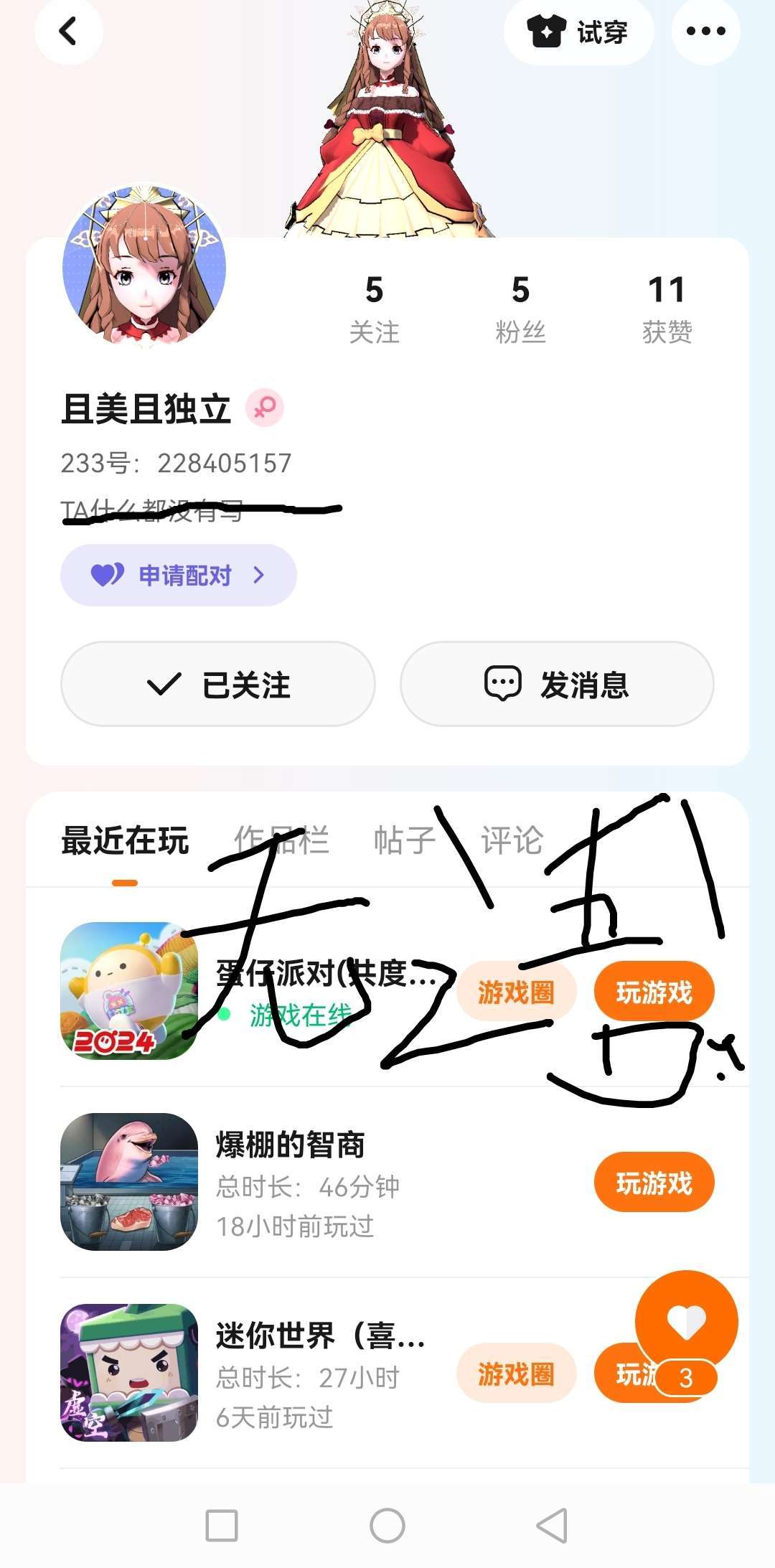Tap the system home button
This screenshot has width=775, height=1568.
click(x=387, y=1525)
